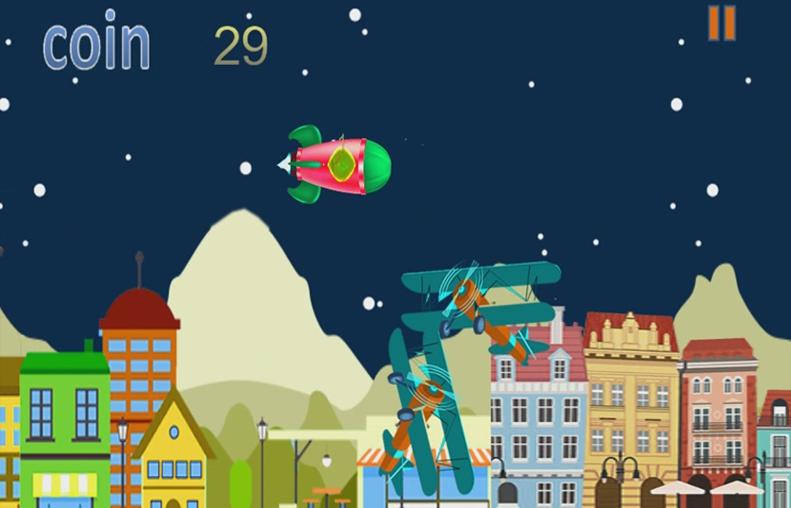Pause the game
The width and height of the screenshot is (791, 508).
coord(721,23)
